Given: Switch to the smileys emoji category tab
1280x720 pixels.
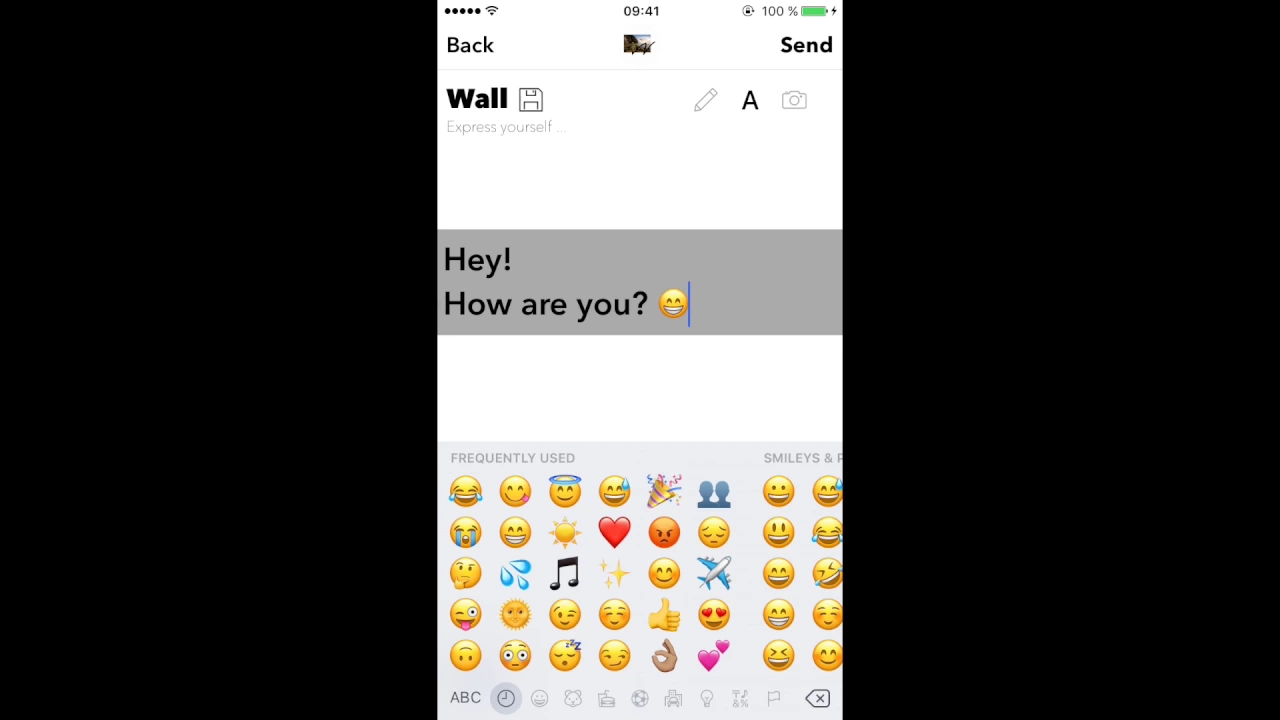Looking at the screenshot, I should pos(539,698).
